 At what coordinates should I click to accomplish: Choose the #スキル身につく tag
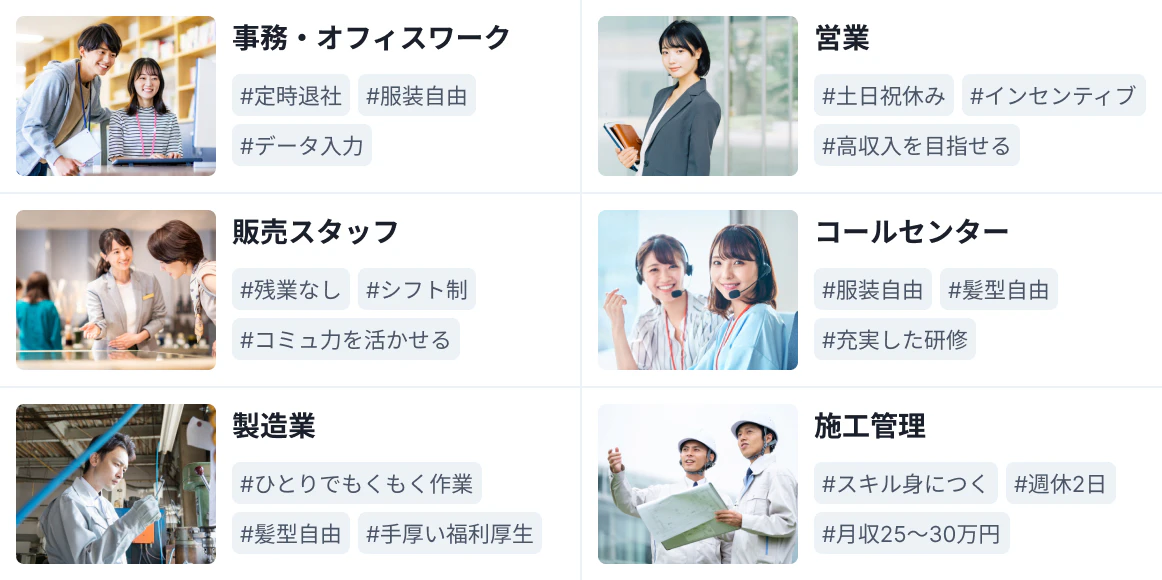(905, 484)
